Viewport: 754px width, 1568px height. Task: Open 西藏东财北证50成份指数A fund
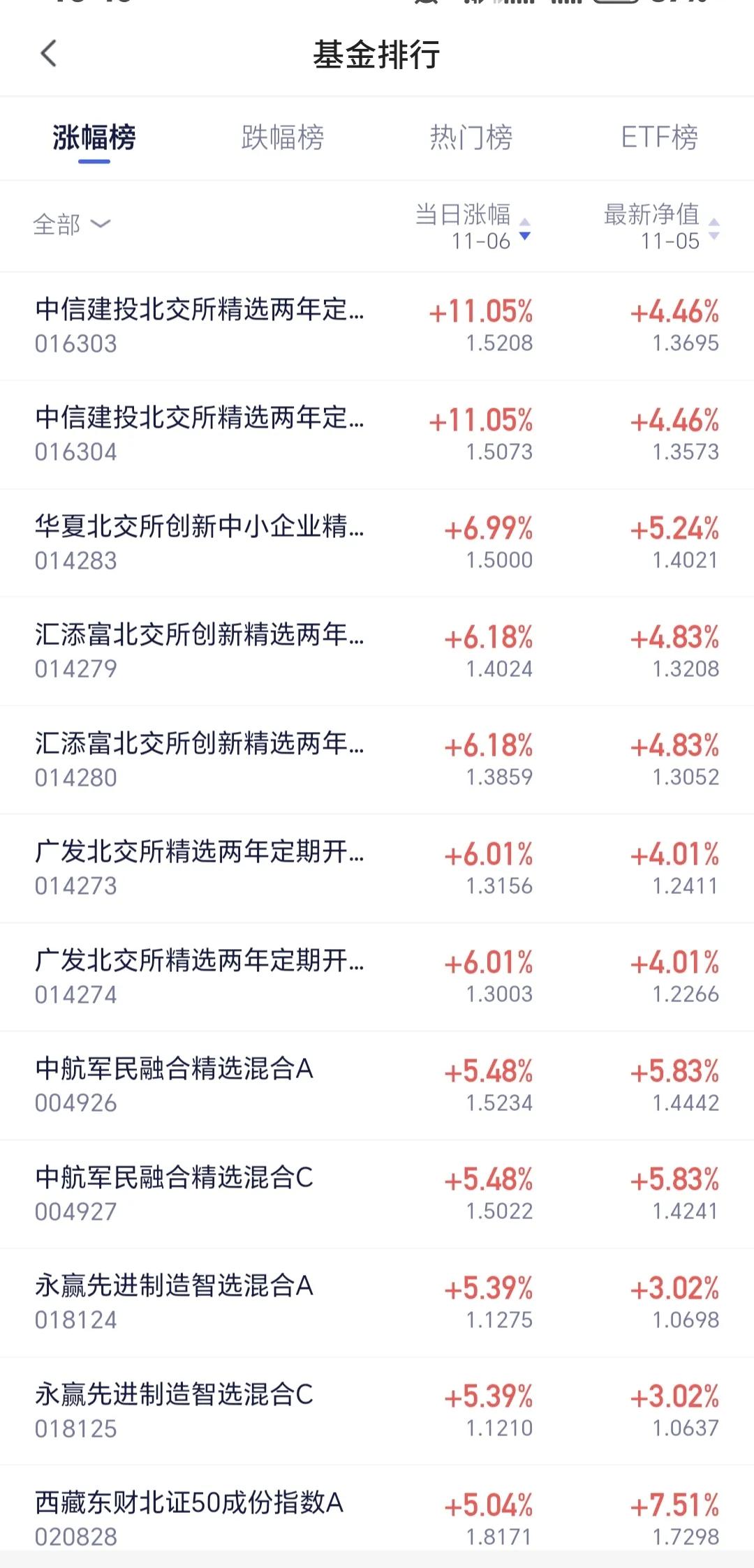pos(377,1517)
